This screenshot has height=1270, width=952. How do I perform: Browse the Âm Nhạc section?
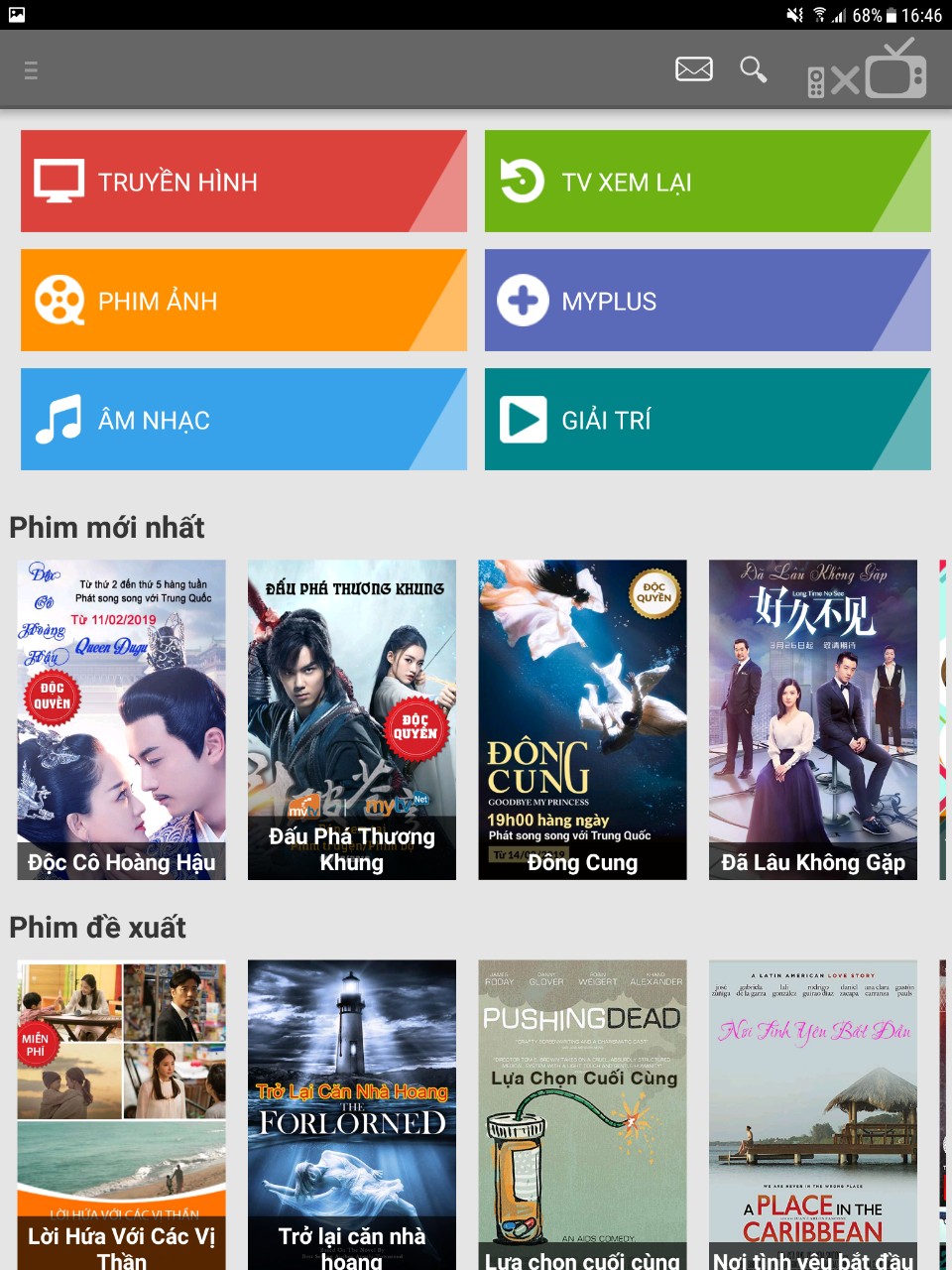tap(243, 420)
